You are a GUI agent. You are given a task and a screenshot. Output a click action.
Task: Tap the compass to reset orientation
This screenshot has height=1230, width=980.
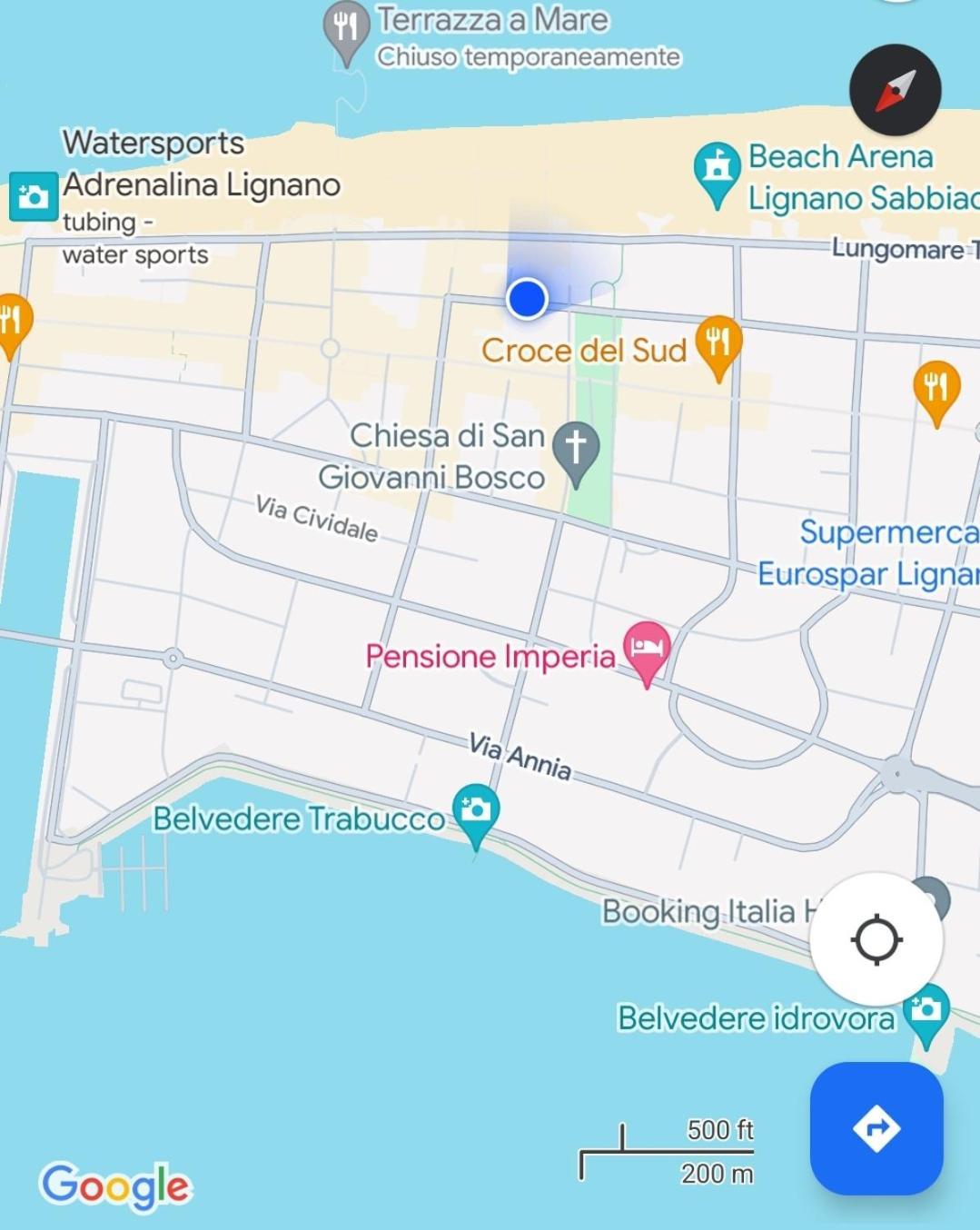pyautogui.click(x=895, y=90)
